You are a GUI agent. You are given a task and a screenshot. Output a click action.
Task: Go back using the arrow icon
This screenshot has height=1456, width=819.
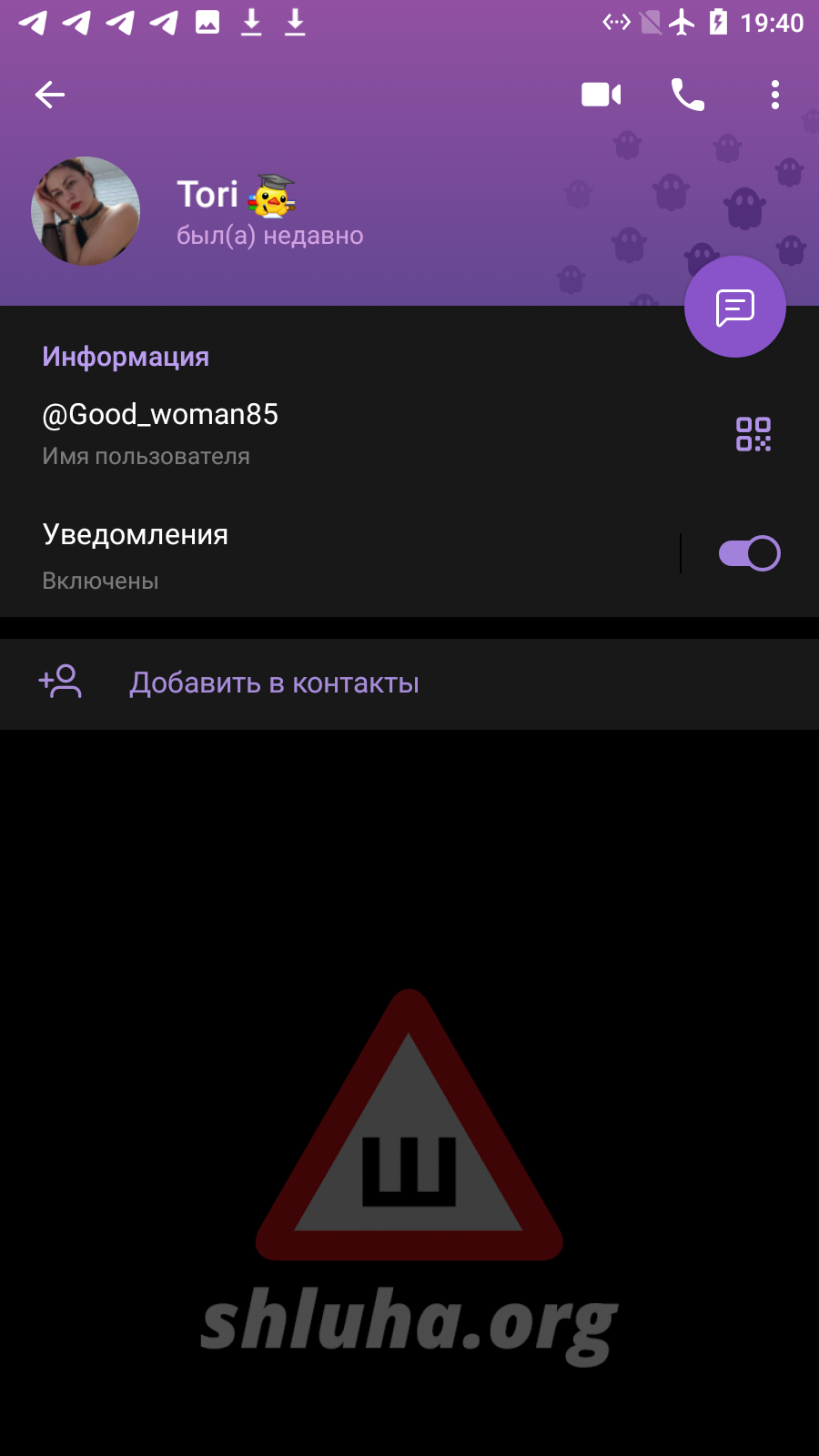(50, 95)
